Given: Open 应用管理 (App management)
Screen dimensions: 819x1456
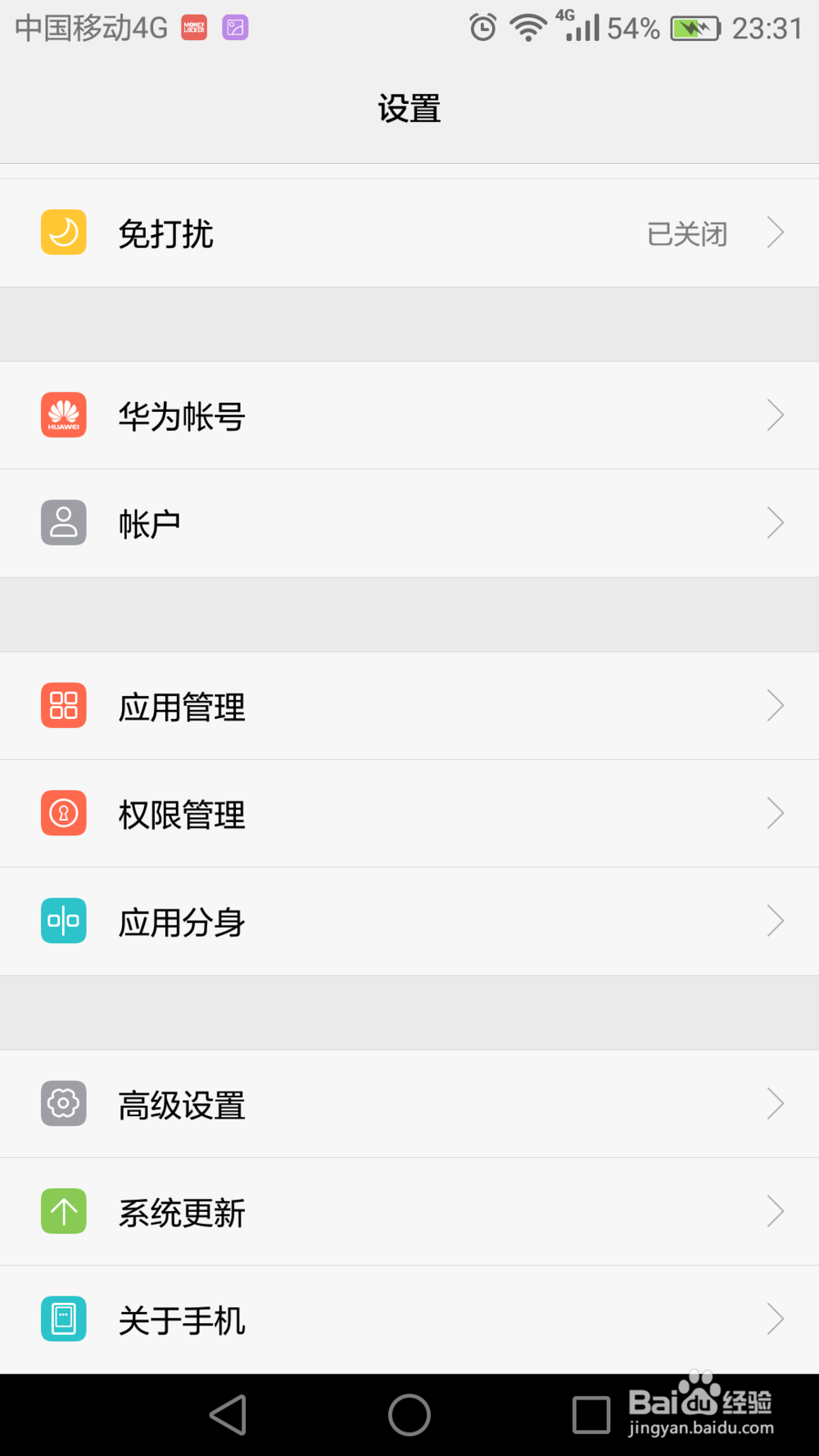Looking at the screenshot, I should click(x=409, y=706).
